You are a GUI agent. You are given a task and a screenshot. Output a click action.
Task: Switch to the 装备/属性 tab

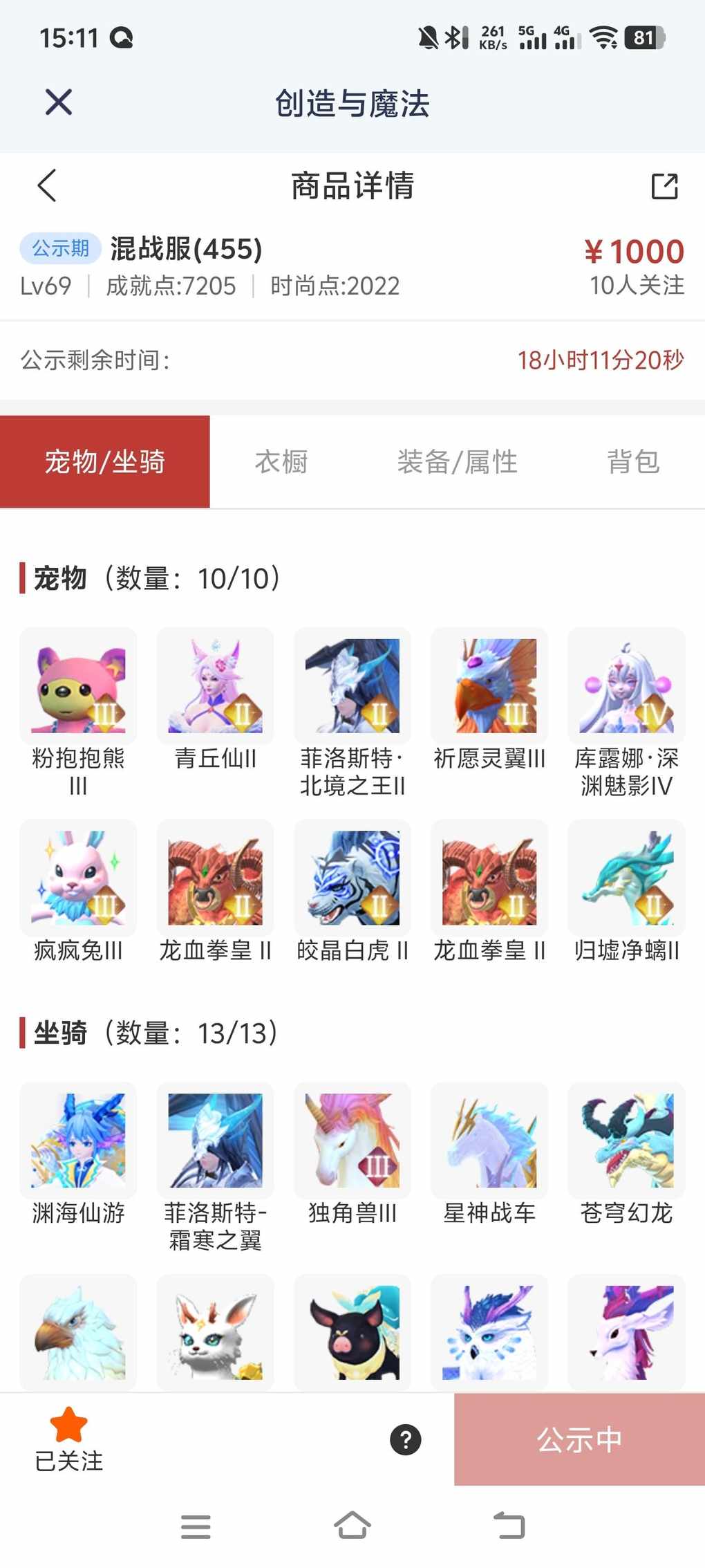coord(457,461)
